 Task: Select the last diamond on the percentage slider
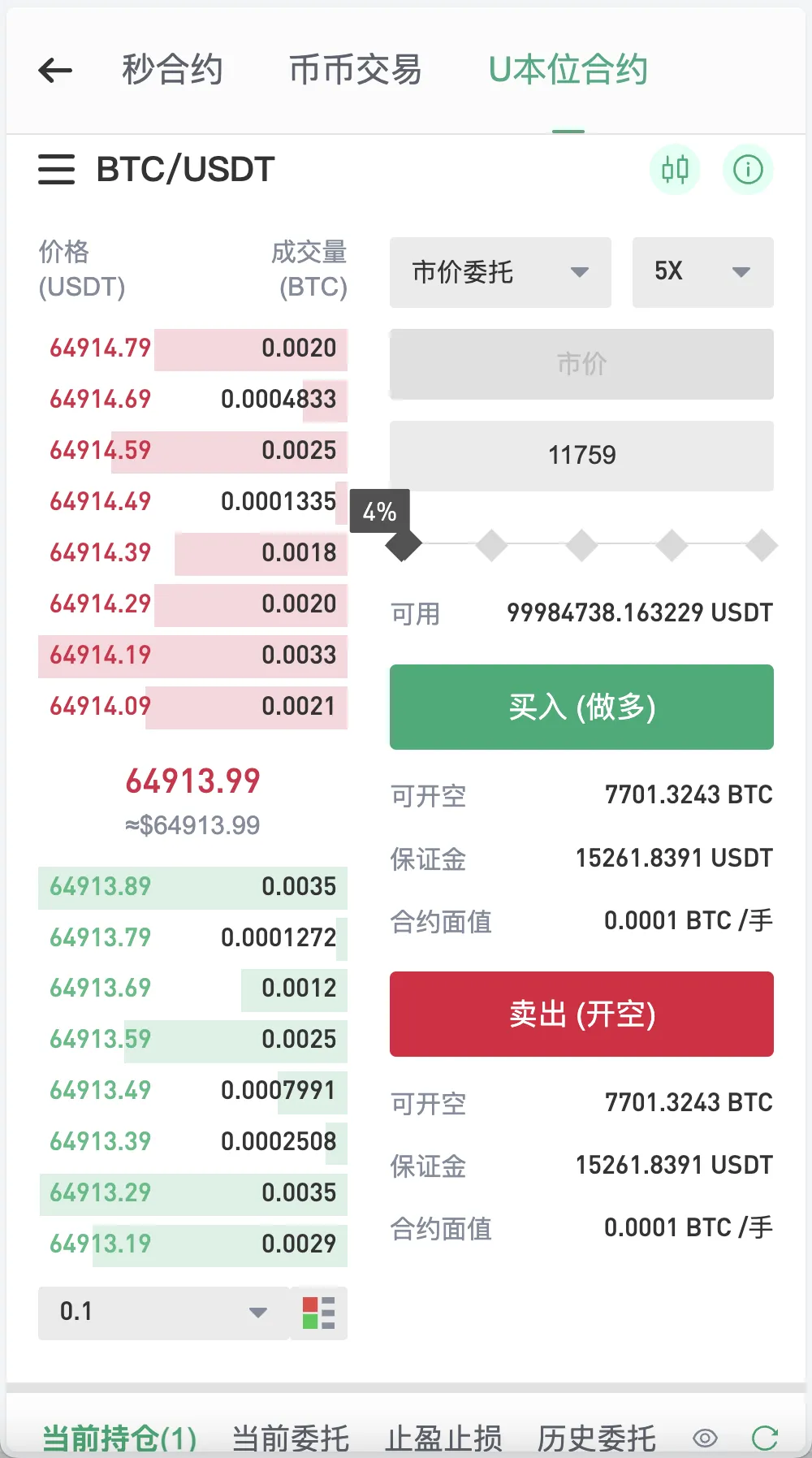(x=762, y=546)
